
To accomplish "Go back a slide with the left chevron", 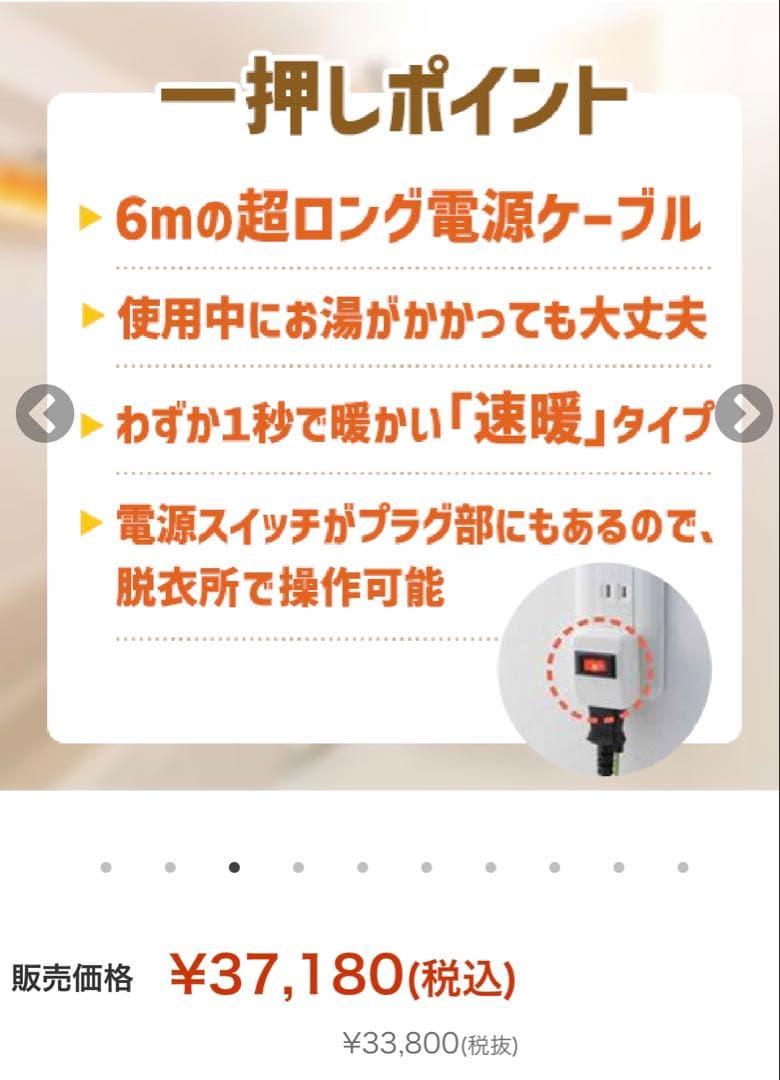I will [x=43, y=412].
